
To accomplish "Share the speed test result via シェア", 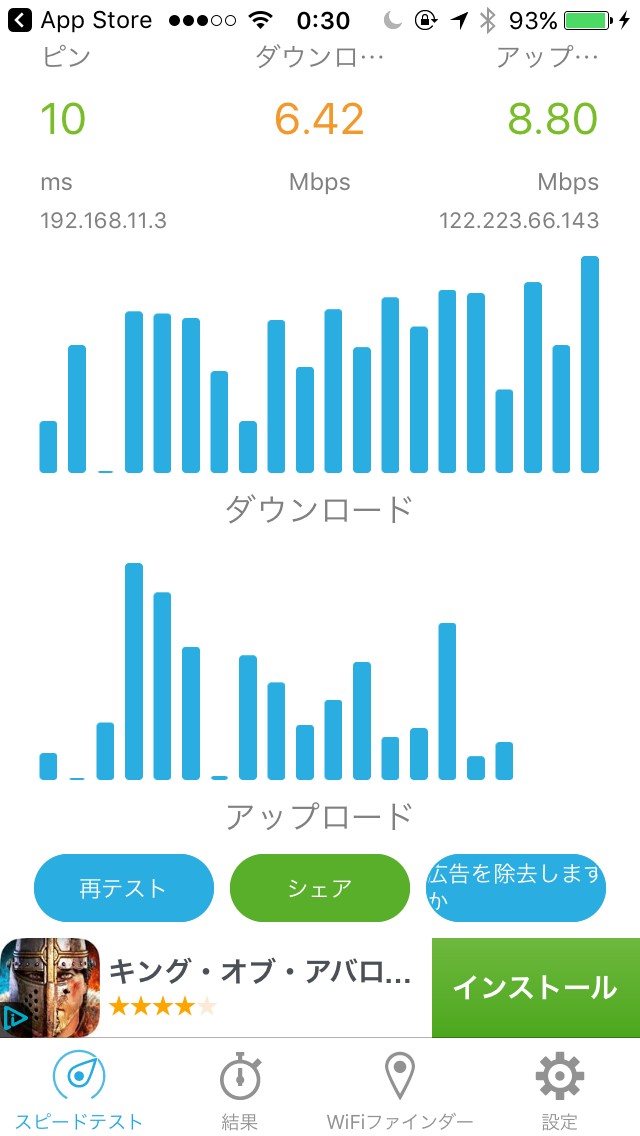I will (x=320, y=888).
